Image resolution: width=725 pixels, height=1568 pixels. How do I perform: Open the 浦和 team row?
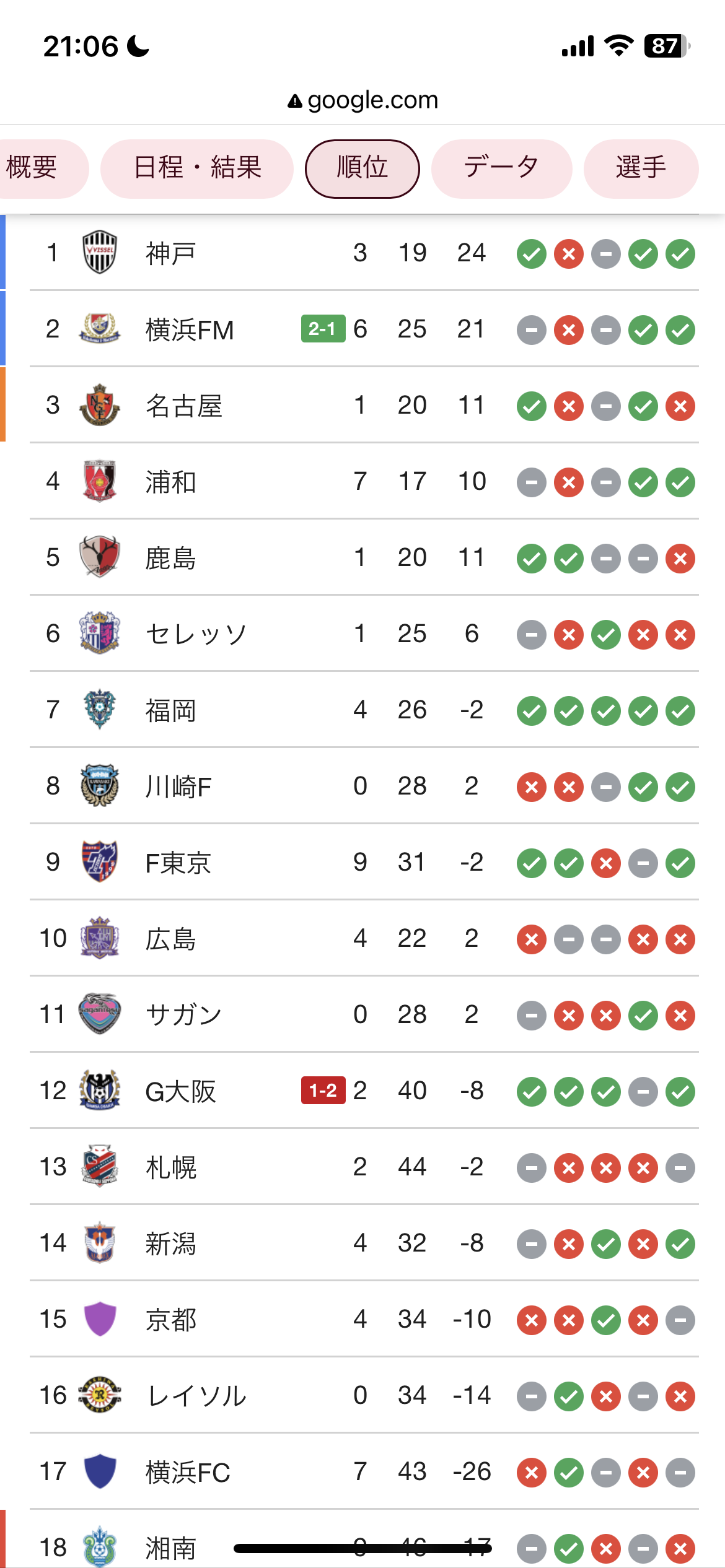364,481
